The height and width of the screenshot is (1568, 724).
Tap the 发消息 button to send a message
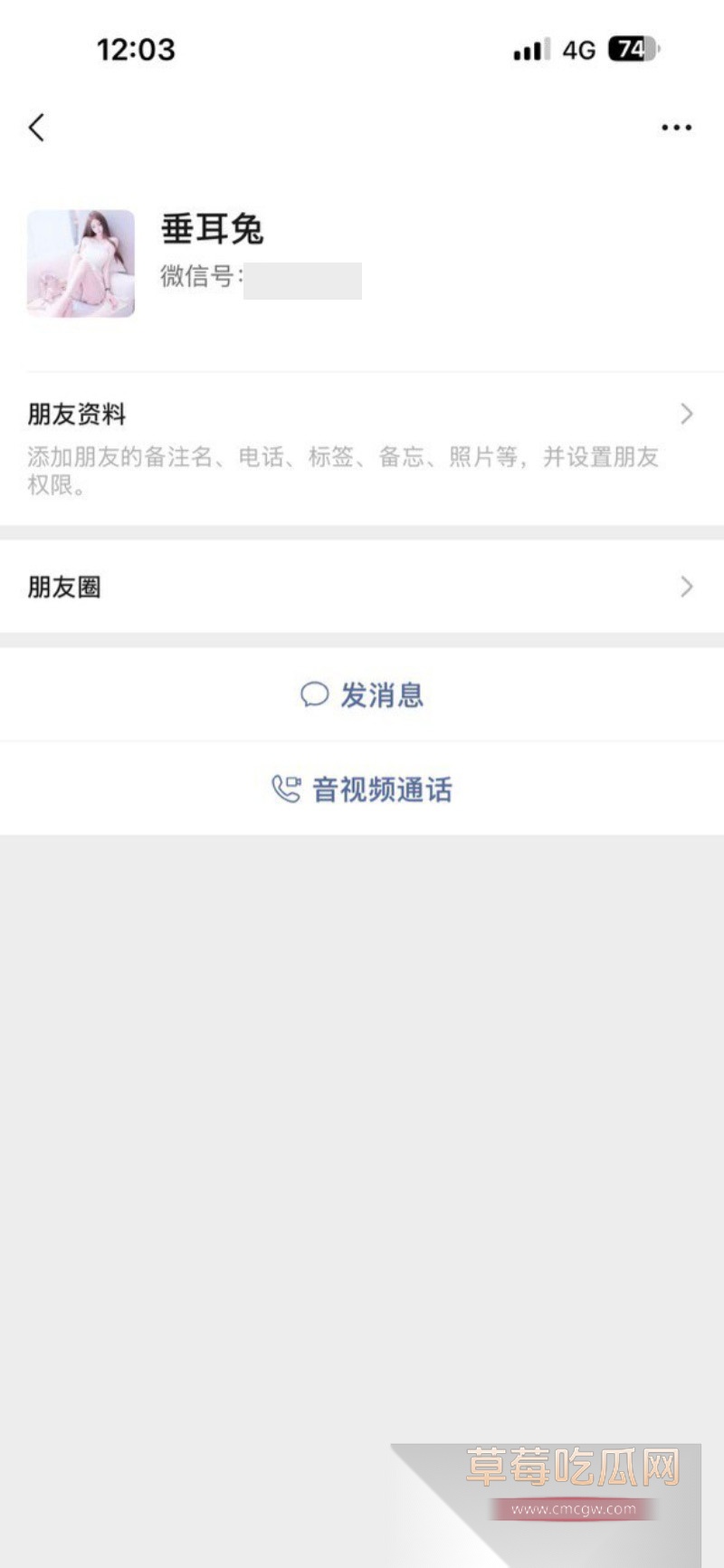tap(362, 694)
